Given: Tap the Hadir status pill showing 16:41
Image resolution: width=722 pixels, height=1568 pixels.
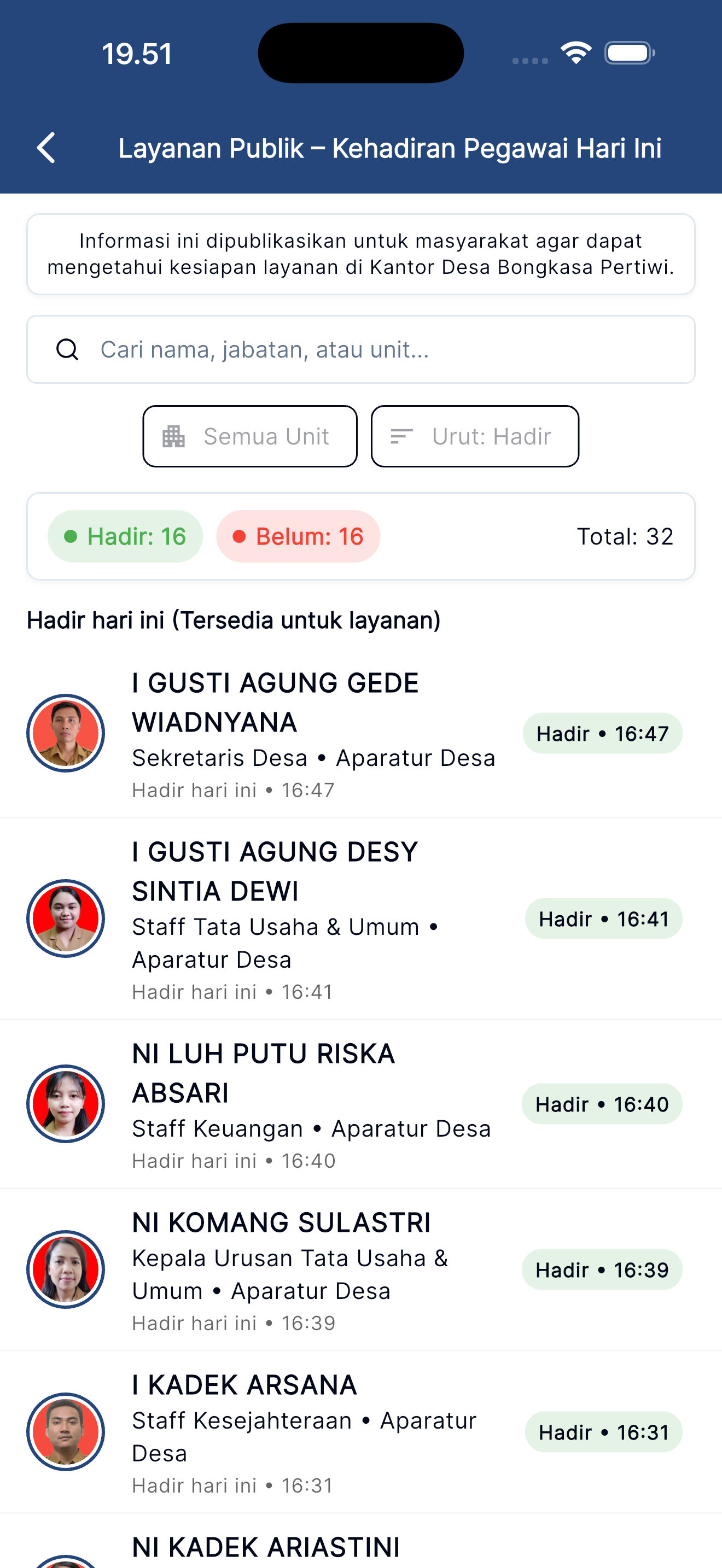Looking at the screenshot, I should point(603,918).
